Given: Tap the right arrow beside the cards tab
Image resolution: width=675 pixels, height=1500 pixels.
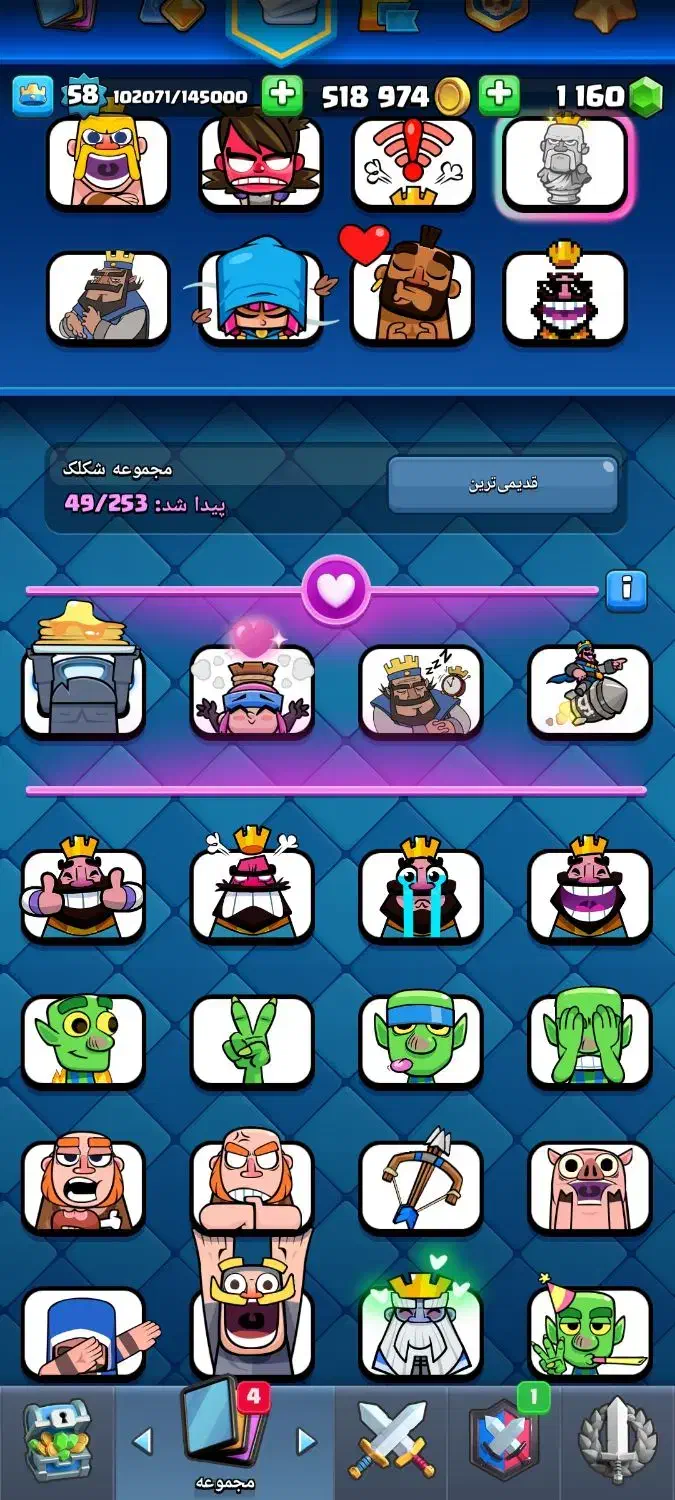Looking at the screenshot, I should [x=308, y=1441].
